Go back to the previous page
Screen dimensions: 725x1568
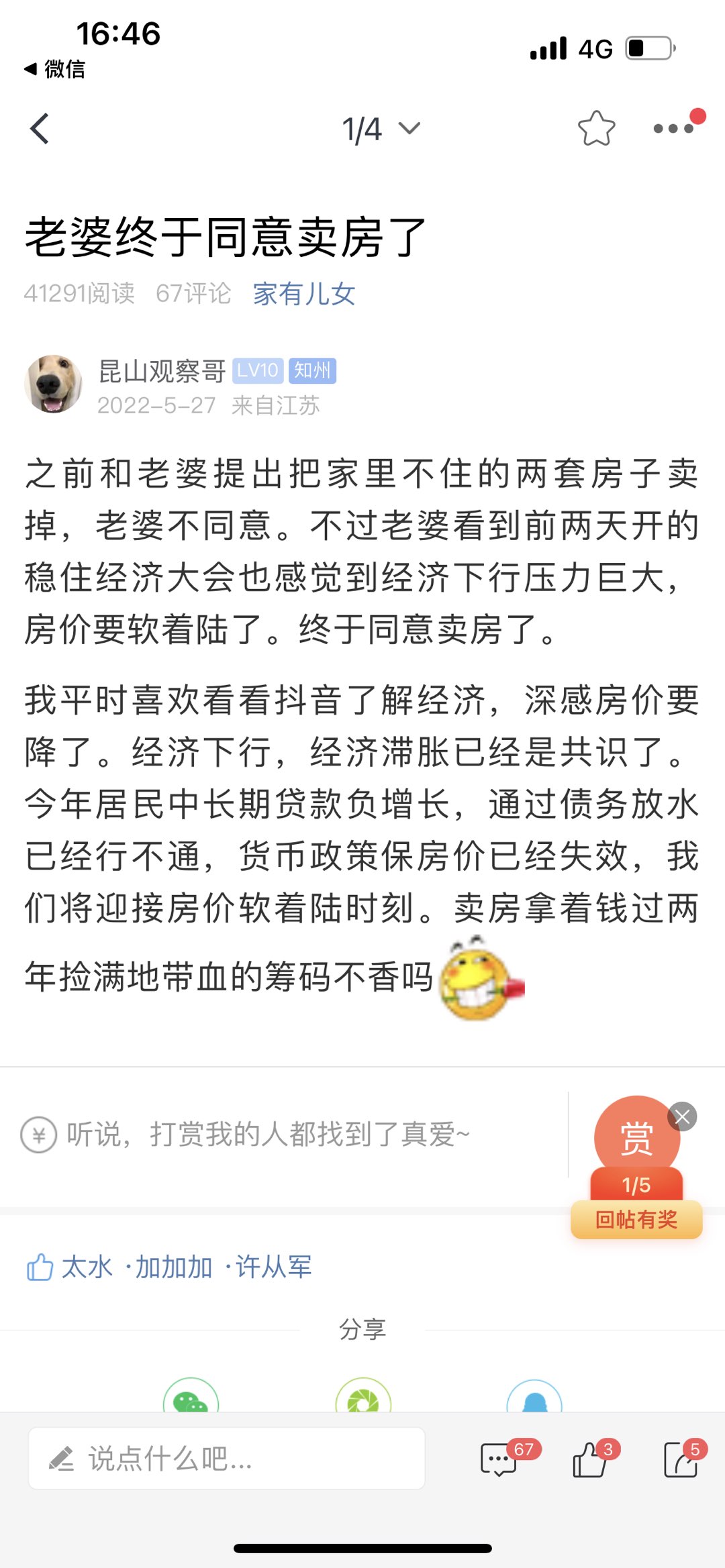click(40, 129)
